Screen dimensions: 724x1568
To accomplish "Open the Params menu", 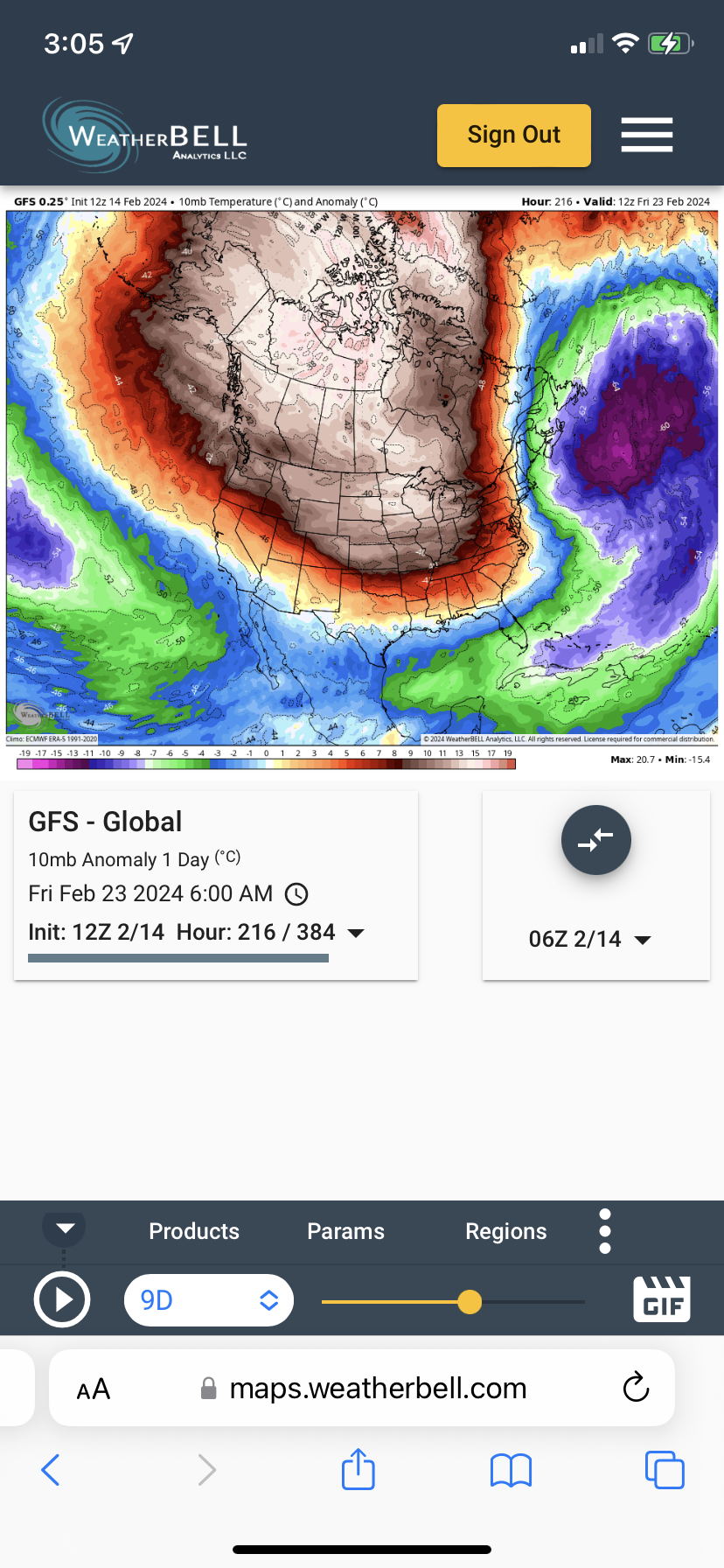I will [x=345, y=1231].
